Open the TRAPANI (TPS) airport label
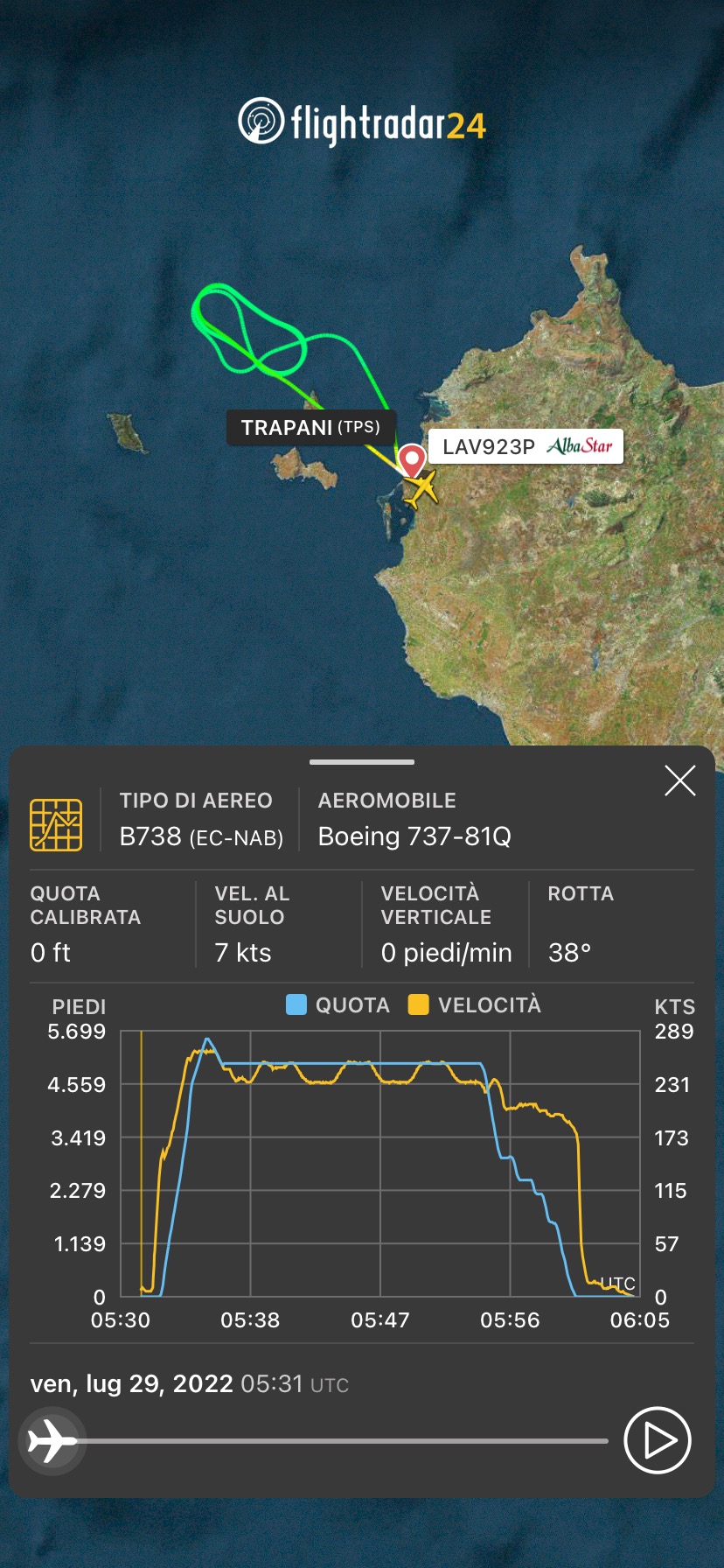The image size is (724, 1568). [x=310, y=428]
